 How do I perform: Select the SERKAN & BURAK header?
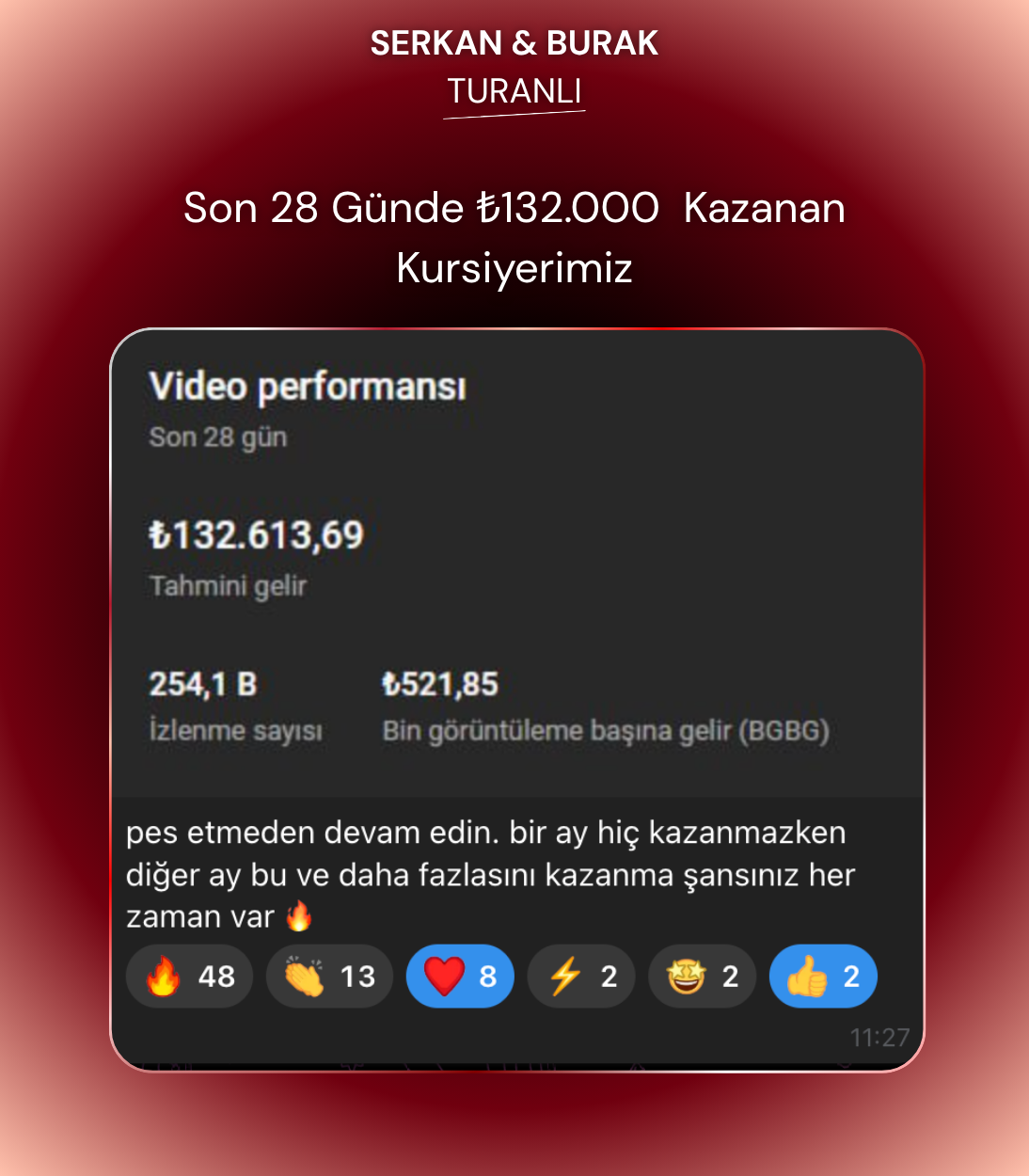[514, 42]
